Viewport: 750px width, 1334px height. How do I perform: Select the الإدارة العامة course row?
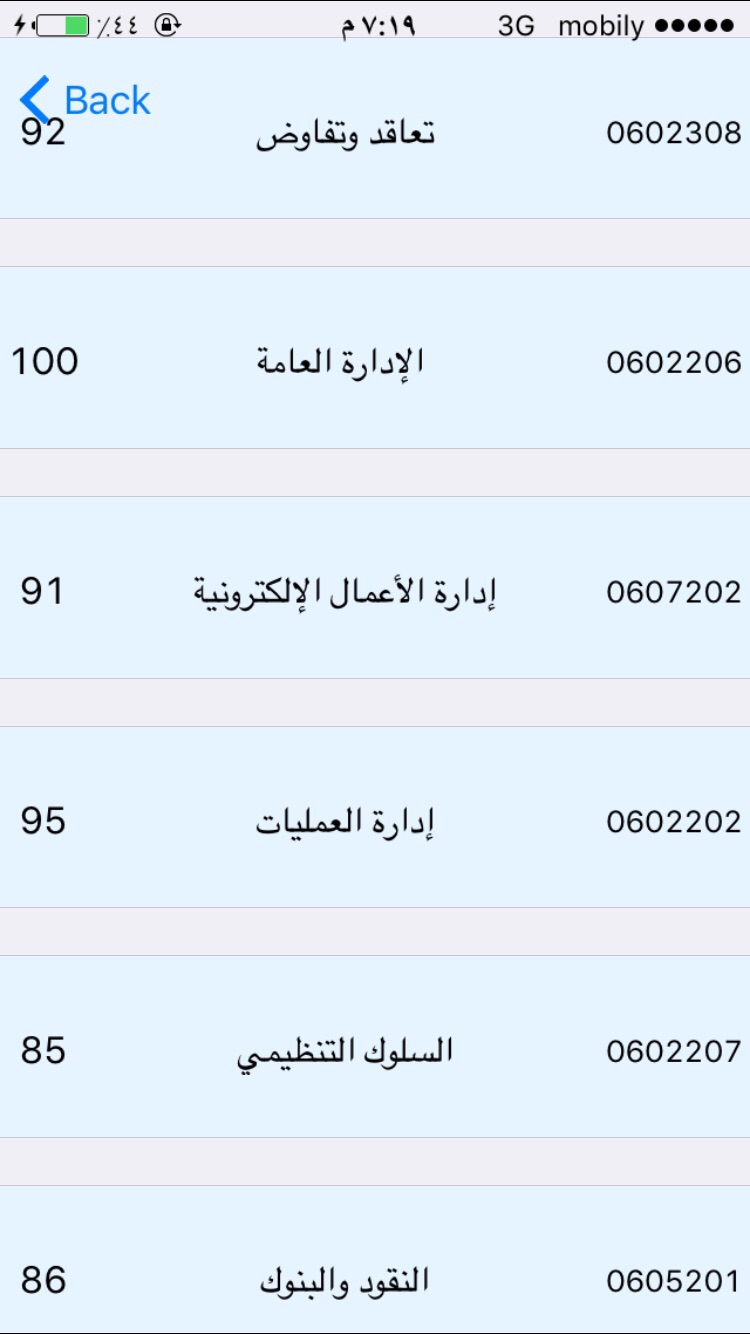[x=375, y=358]
